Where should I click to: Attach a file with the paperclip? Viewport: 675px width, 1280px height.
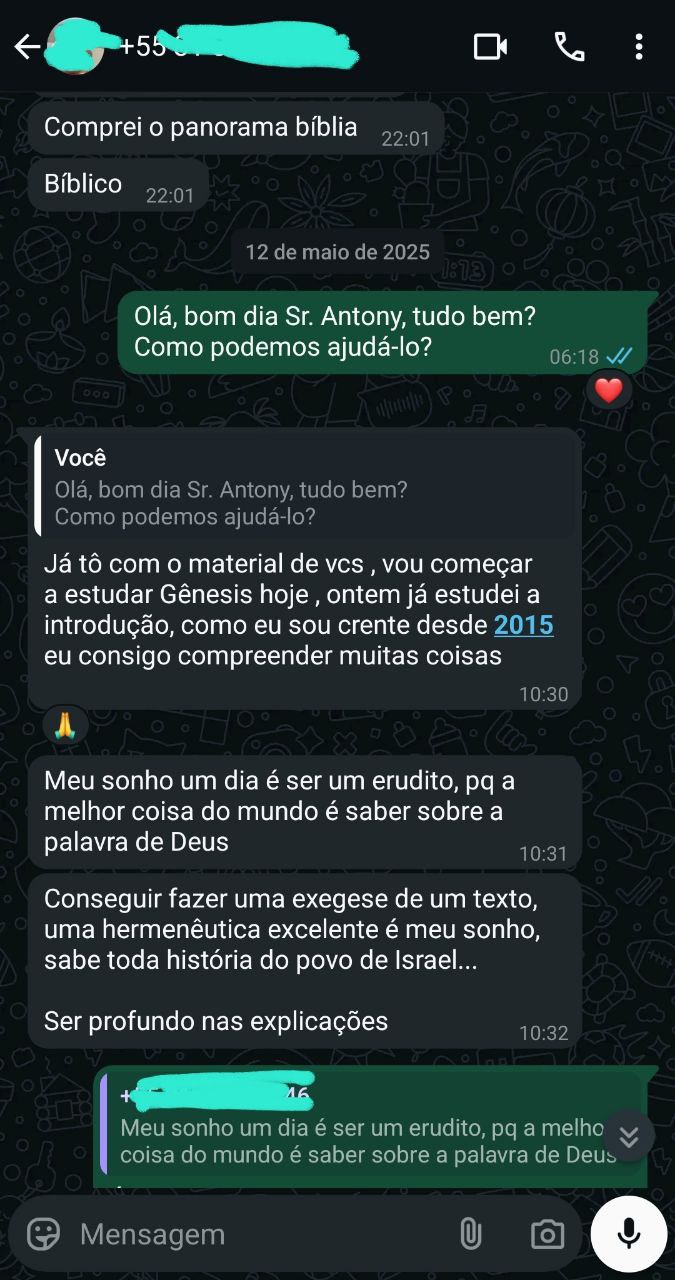[470, 1234]
